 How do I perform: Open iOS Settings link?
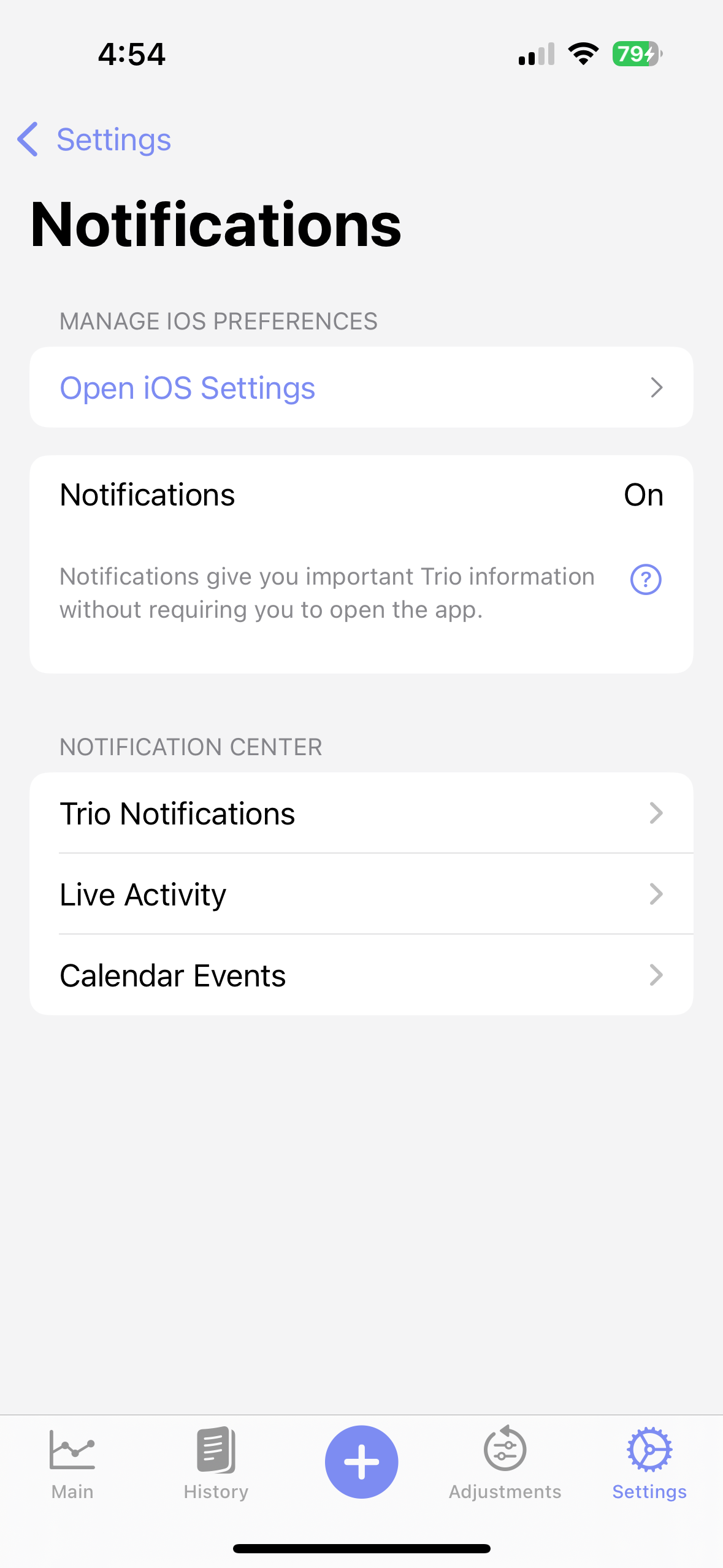(361, 388)
